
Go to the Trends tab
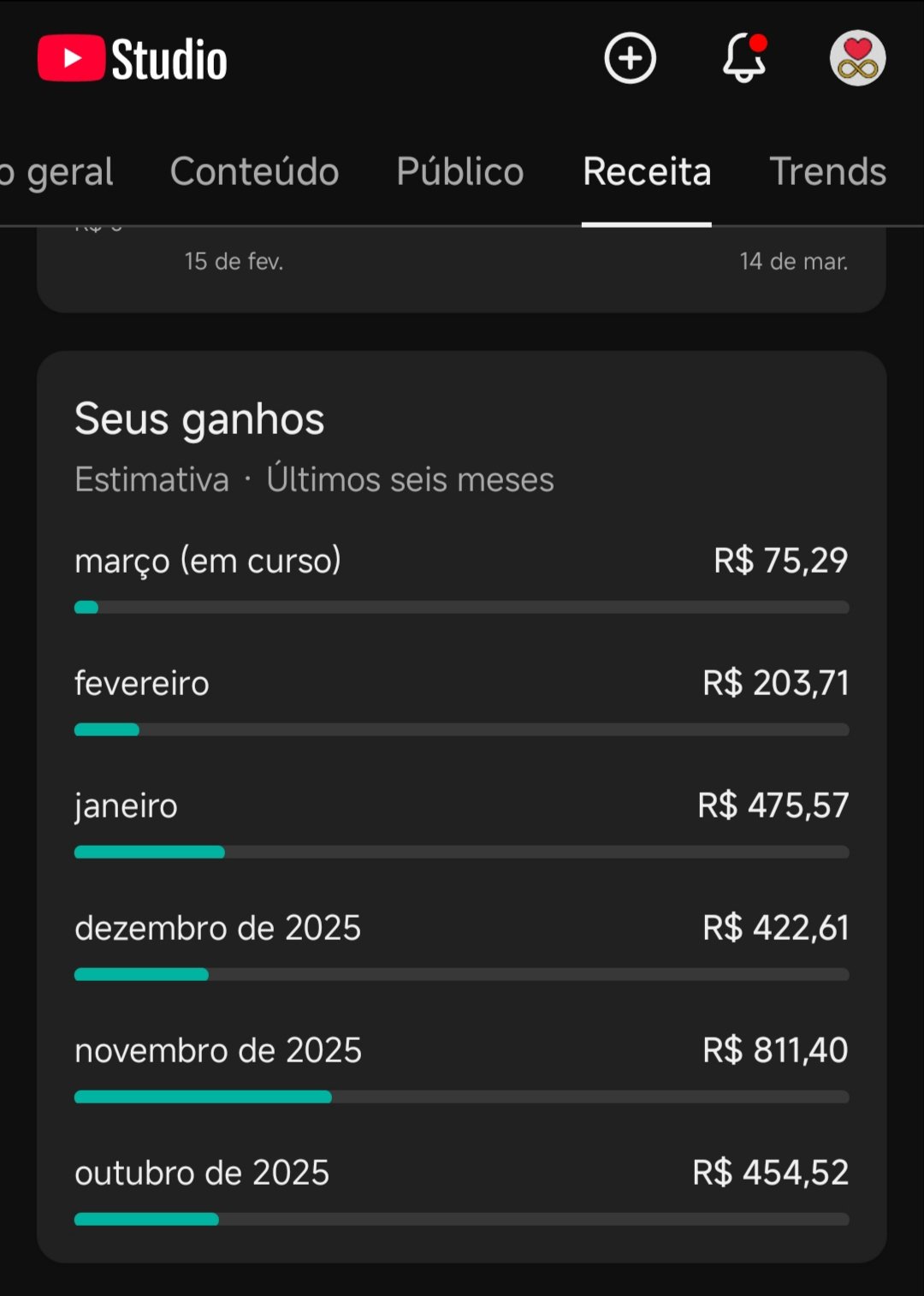click(827, 171)
